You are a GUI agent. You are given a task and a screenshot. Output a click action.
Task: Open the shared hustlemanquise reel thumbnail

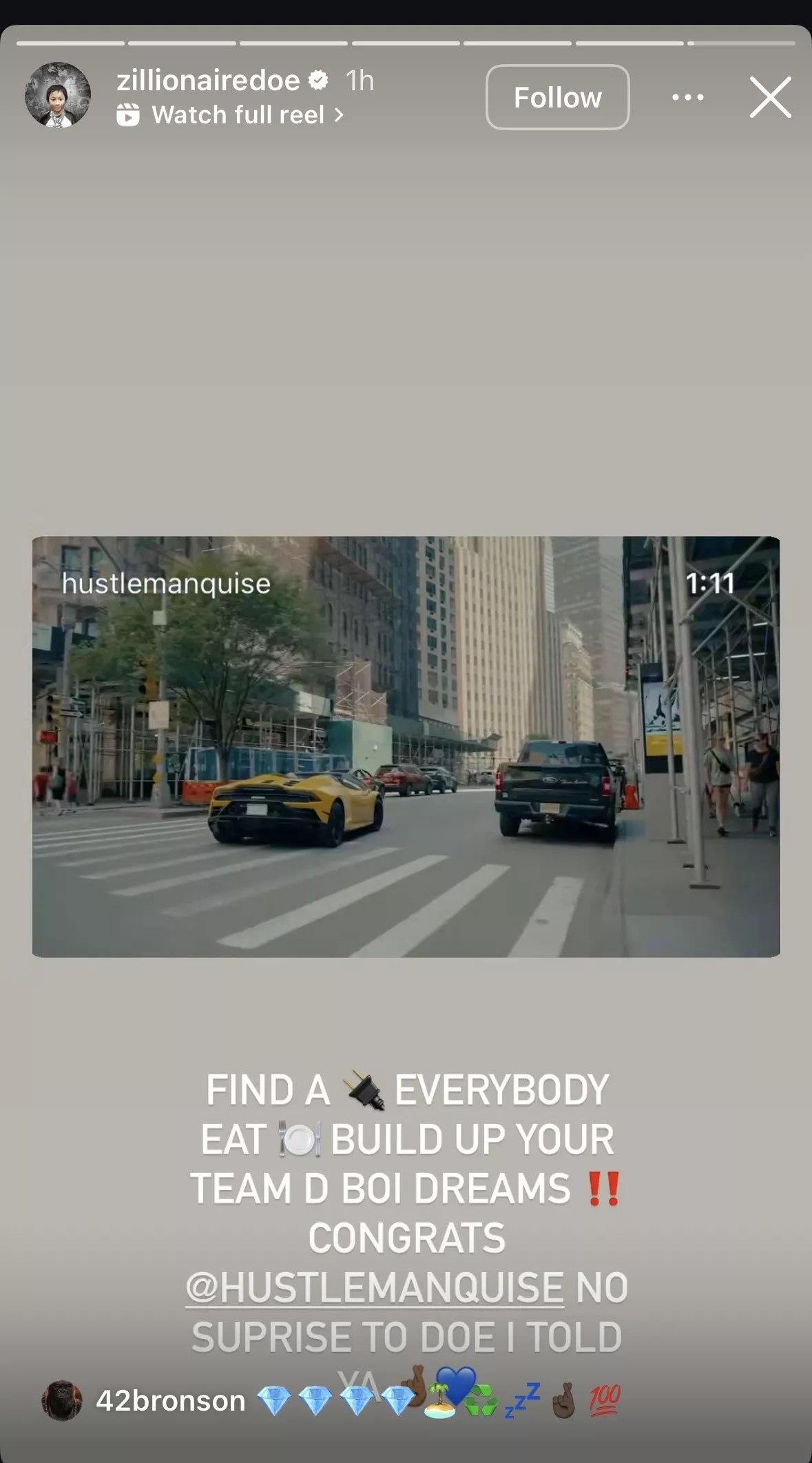[406, 746]
